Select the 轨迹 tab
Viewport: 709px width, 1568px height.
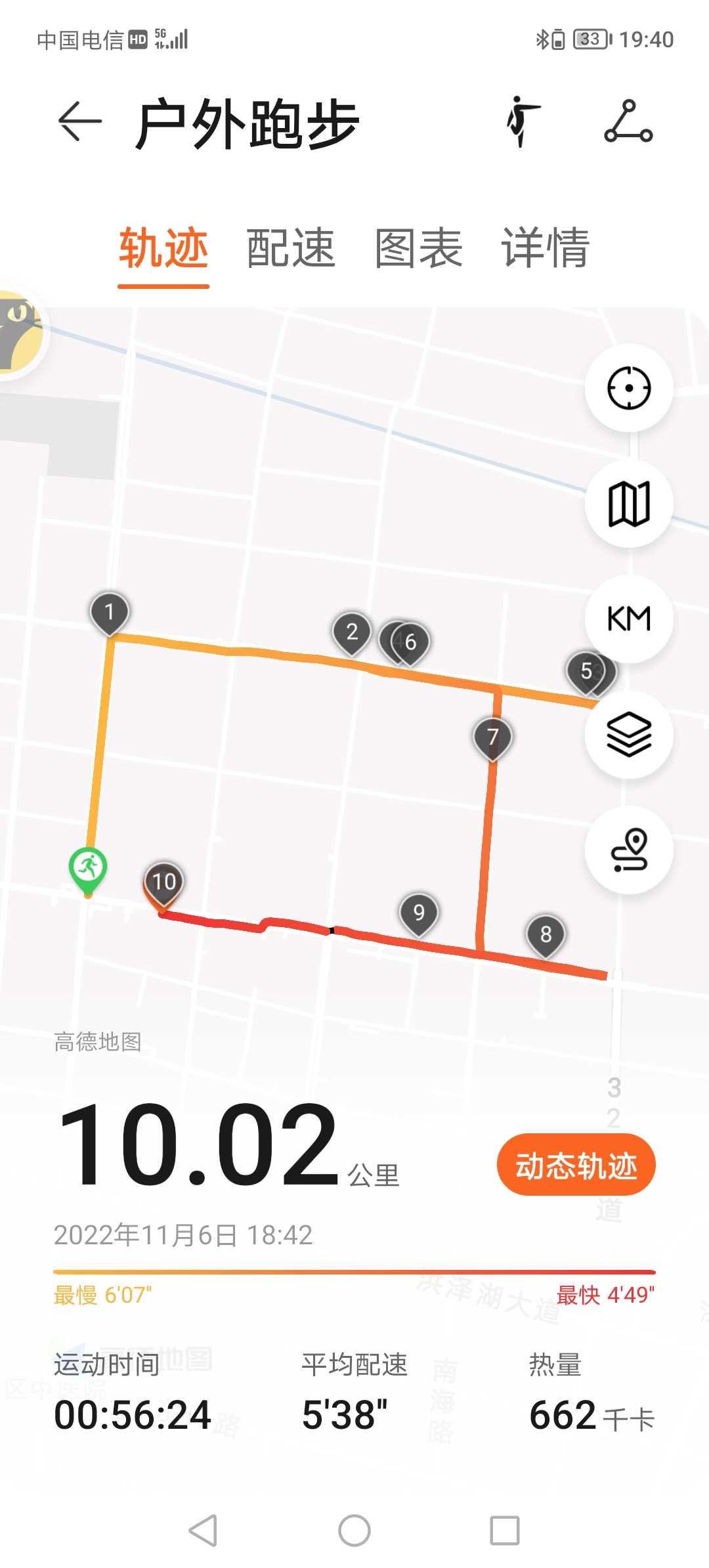click(x=163, y=248)
